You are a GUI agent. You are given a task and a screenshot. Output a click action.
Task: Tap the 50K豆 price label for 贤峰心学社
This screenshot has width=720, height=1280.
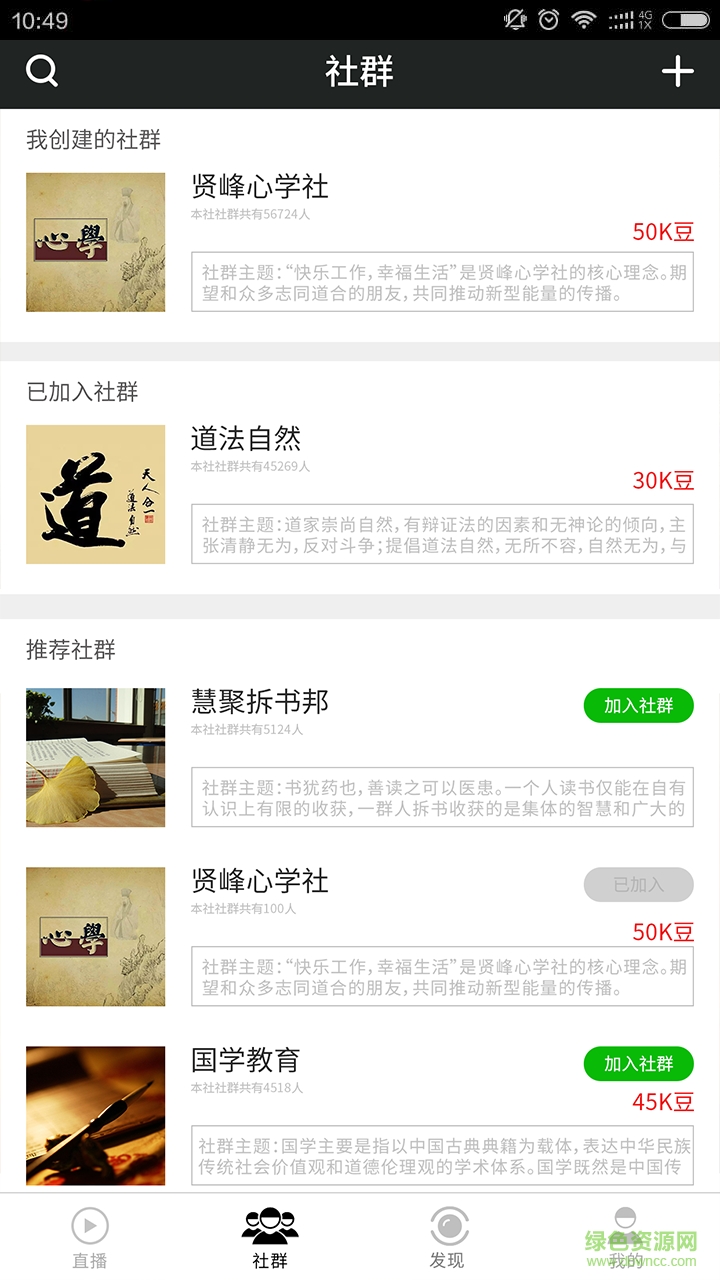coord(662,231)
